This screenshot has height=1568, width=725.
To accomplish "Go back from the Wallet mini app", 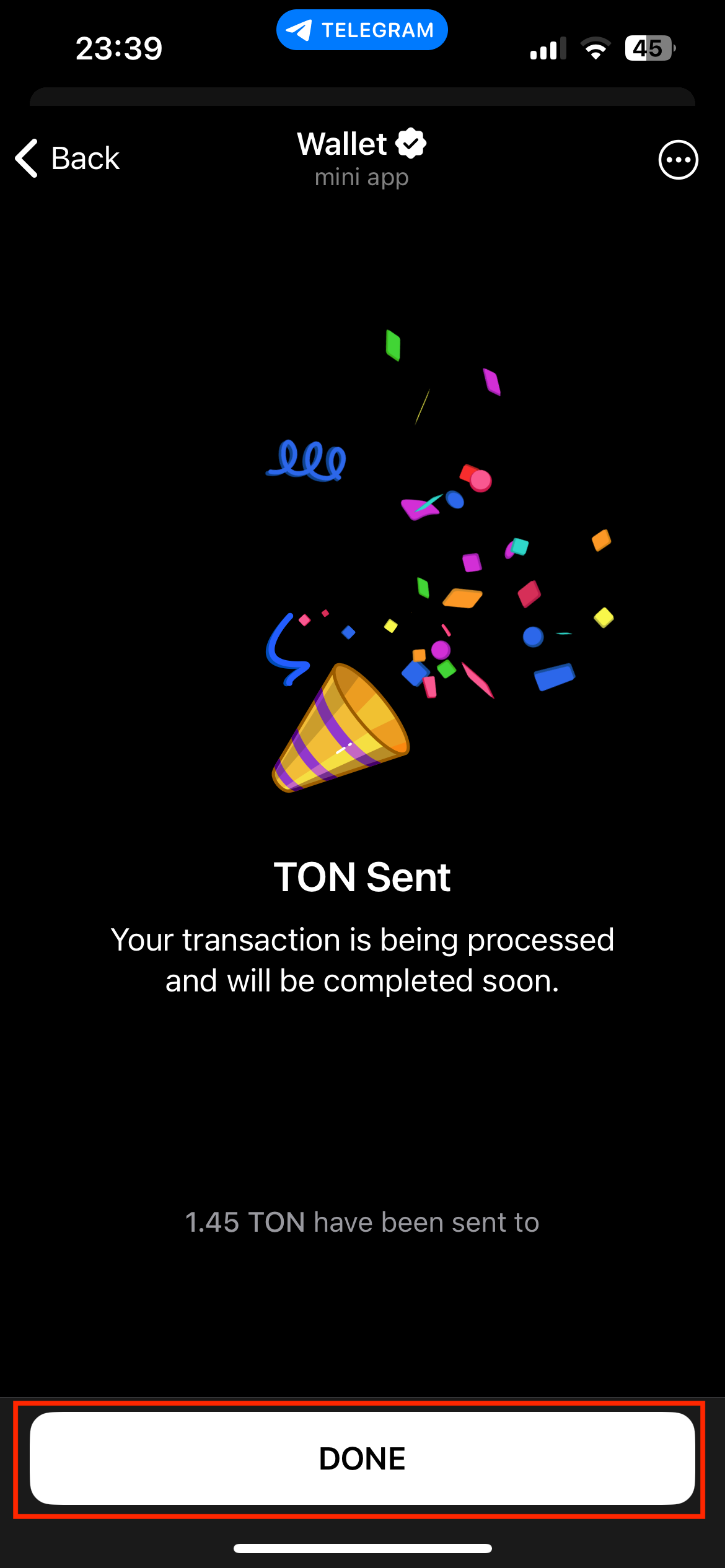I will pos(67,159).
